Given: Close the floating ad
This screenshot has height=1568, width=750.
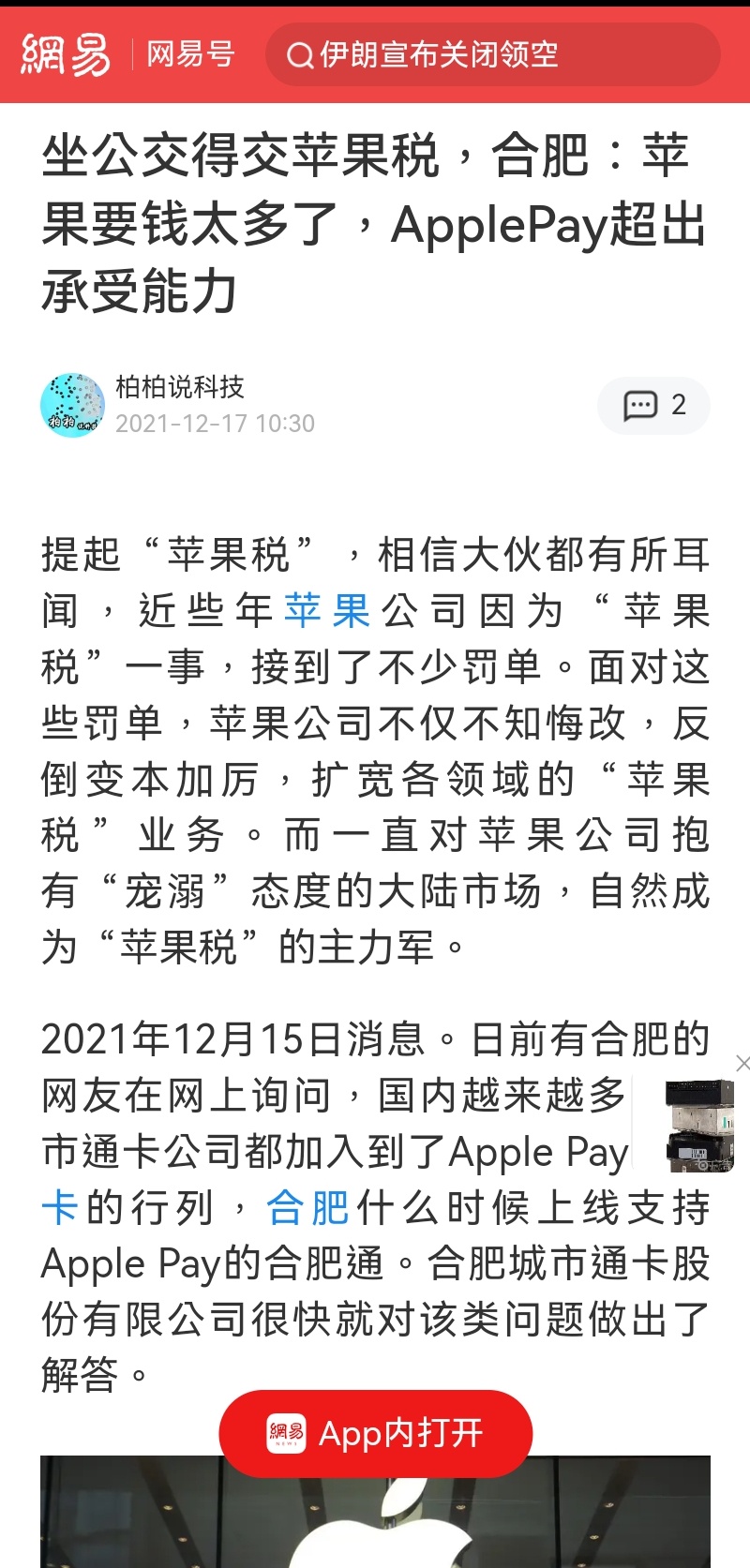Looking at the screenshot, I should pos(742,1063).
